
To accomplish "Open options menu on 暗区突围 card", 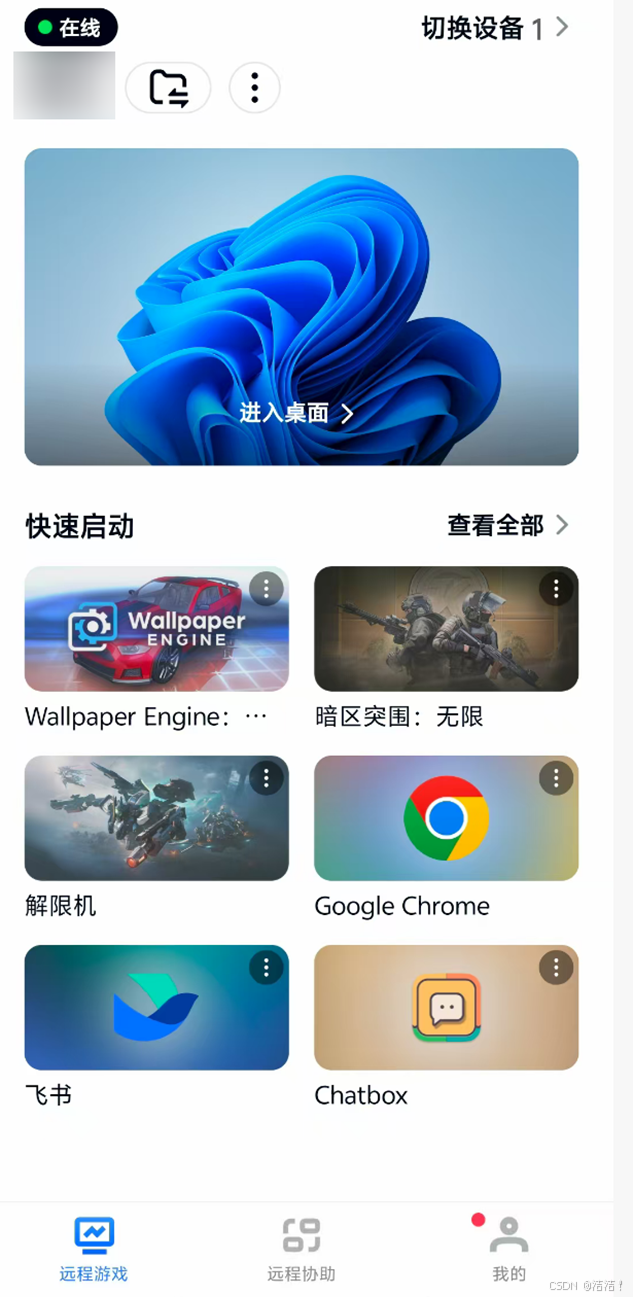I will (556, 589).
